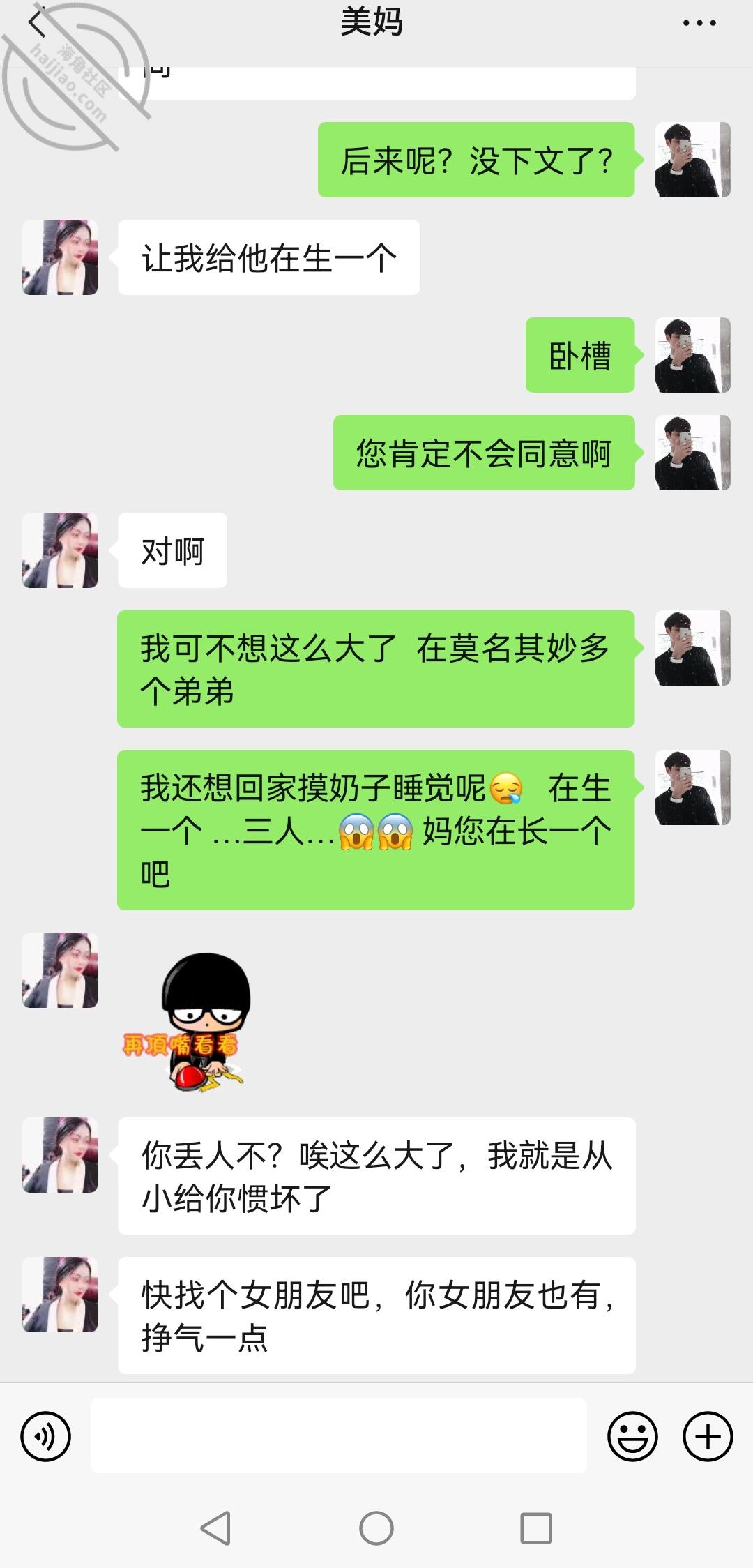Viewport: 753px width, 1568px height.
Task: Switch to voice message input
Action: (46, 1436)
